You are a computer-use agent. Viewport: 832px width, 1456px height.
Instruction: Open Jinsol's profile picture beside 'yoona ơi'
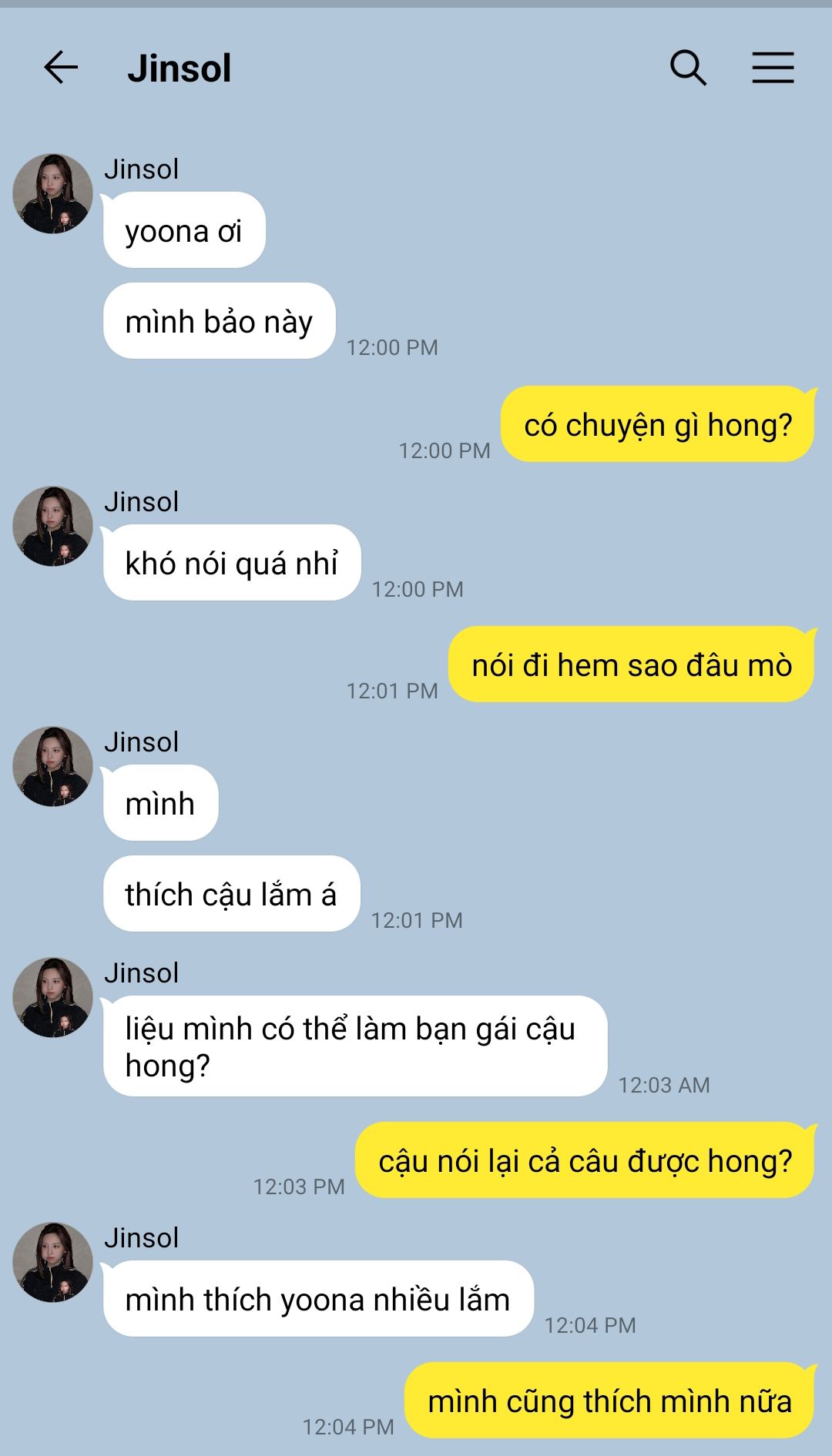pos(52,193)
